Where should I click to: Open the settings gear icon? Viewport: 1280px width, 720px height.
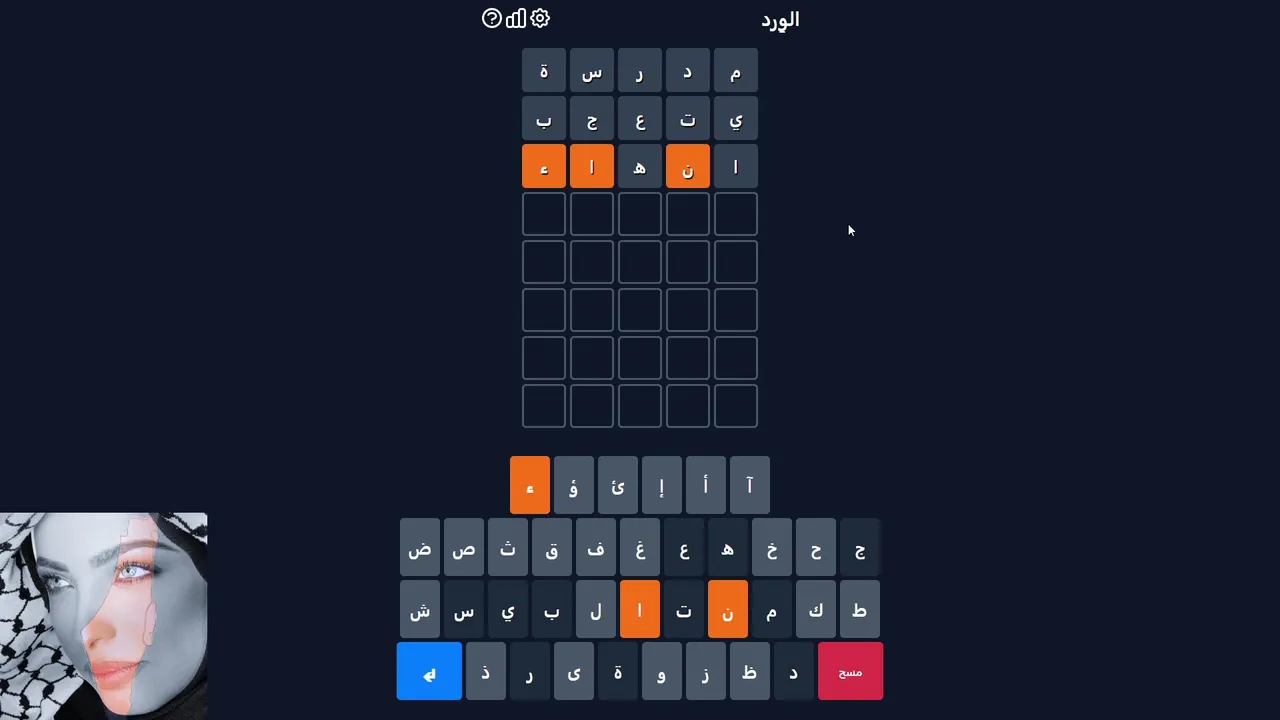(540, 18)
